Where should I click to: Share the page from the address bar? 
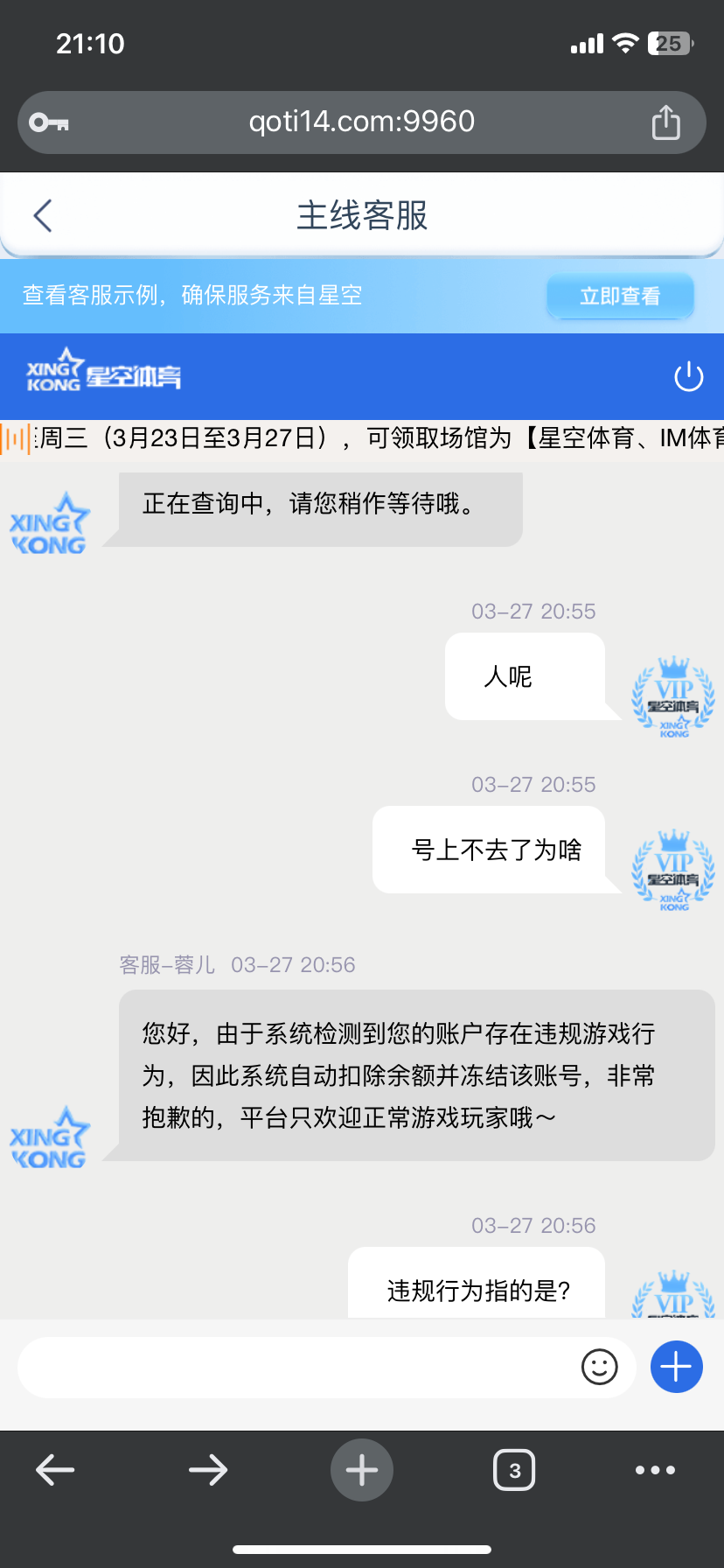(665, 122)
